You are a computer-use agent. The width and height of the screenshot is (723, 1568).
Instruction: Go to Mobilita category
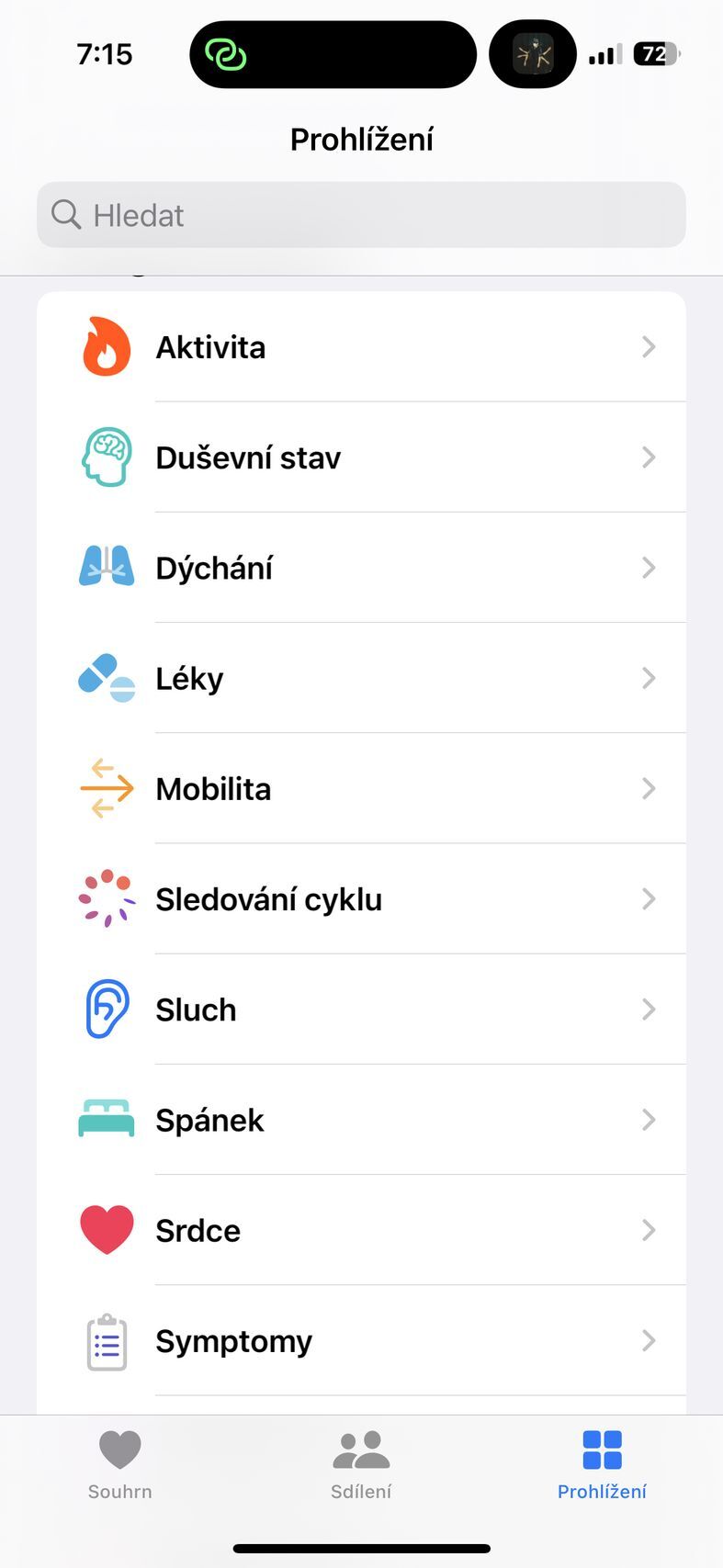[x=361, y=788]
